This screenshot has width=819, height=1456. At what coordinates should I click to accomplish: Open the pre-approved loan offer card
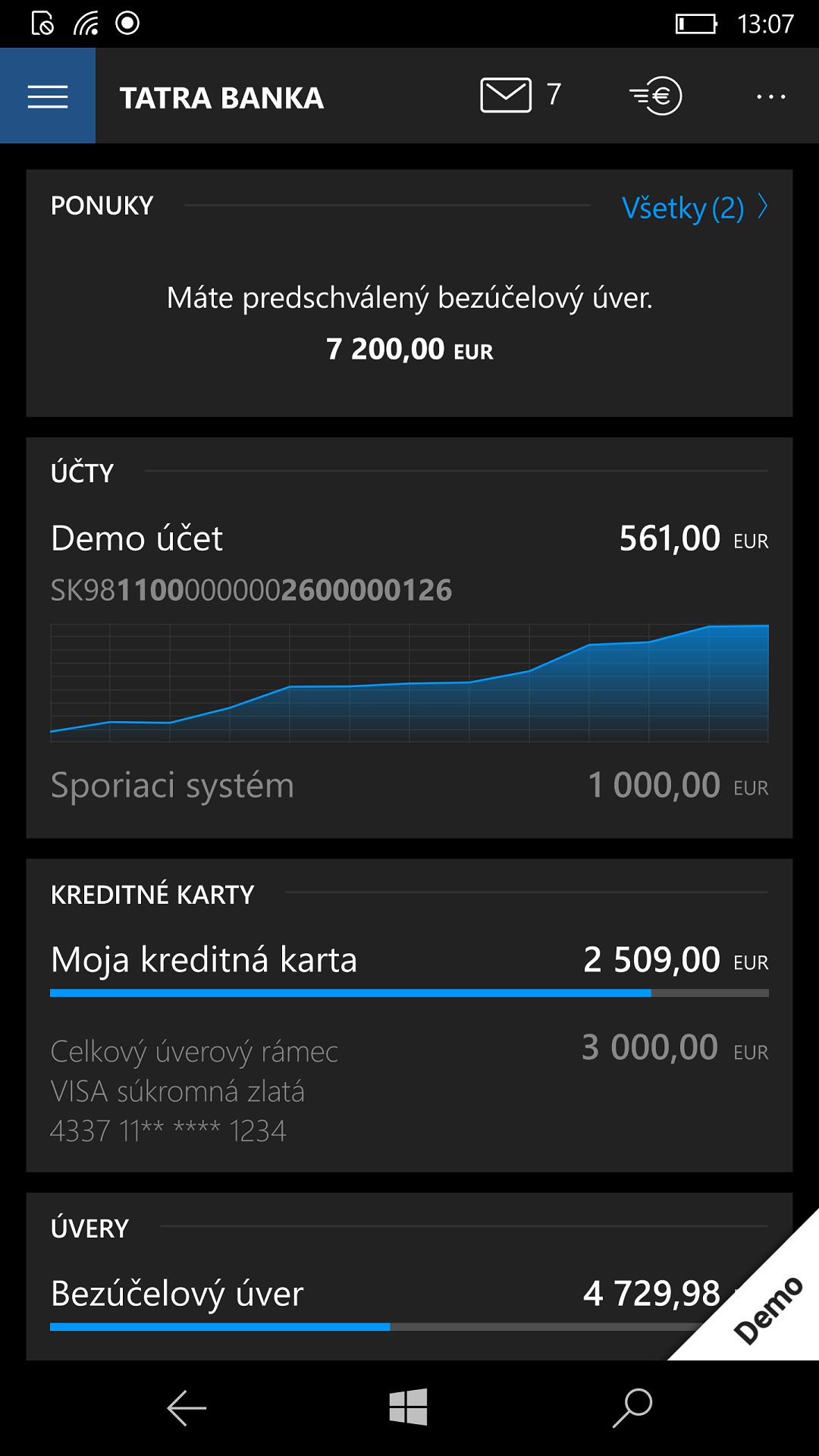click(x=409, y=322)
